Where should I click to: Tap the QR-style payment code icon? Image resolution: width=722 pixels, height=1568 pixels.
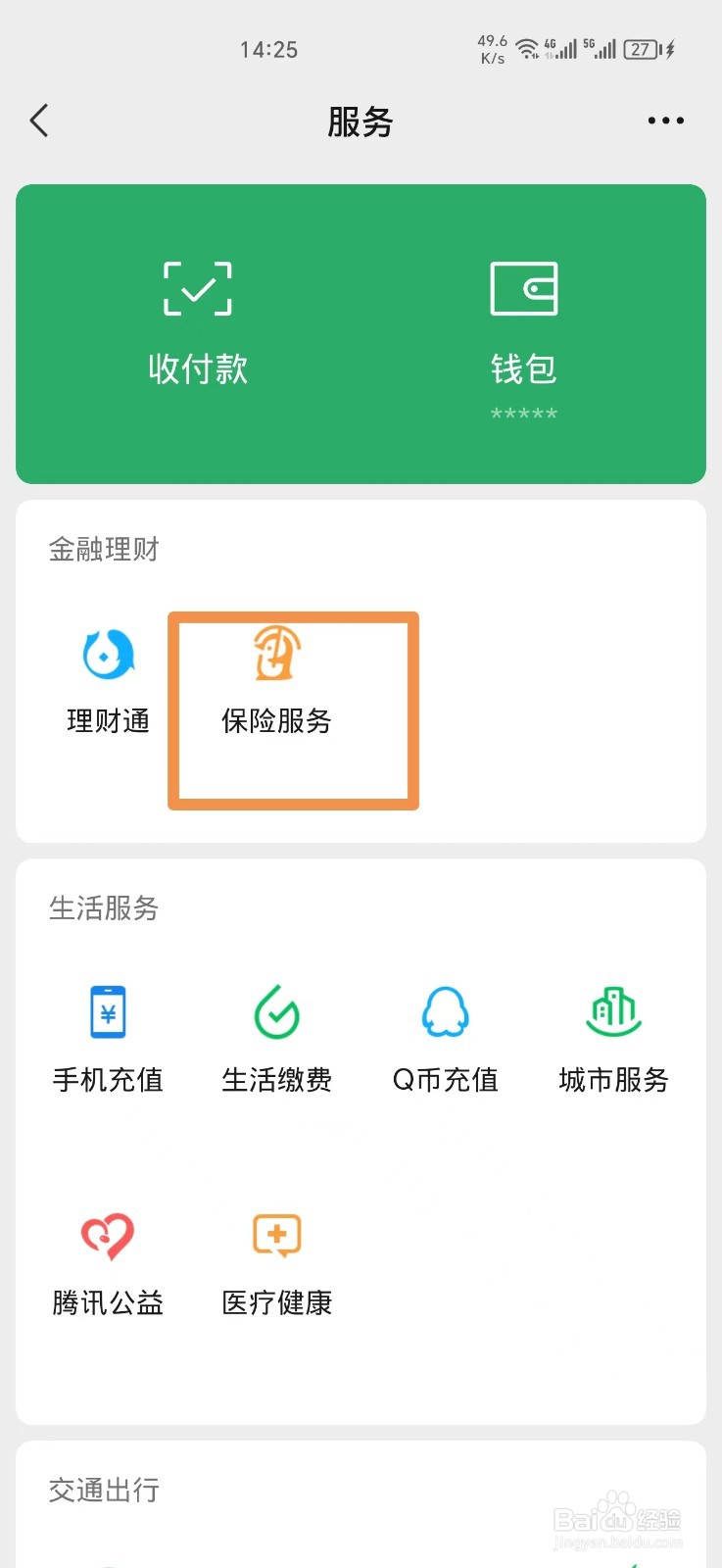pyautogui.click(x=197, y=290)
